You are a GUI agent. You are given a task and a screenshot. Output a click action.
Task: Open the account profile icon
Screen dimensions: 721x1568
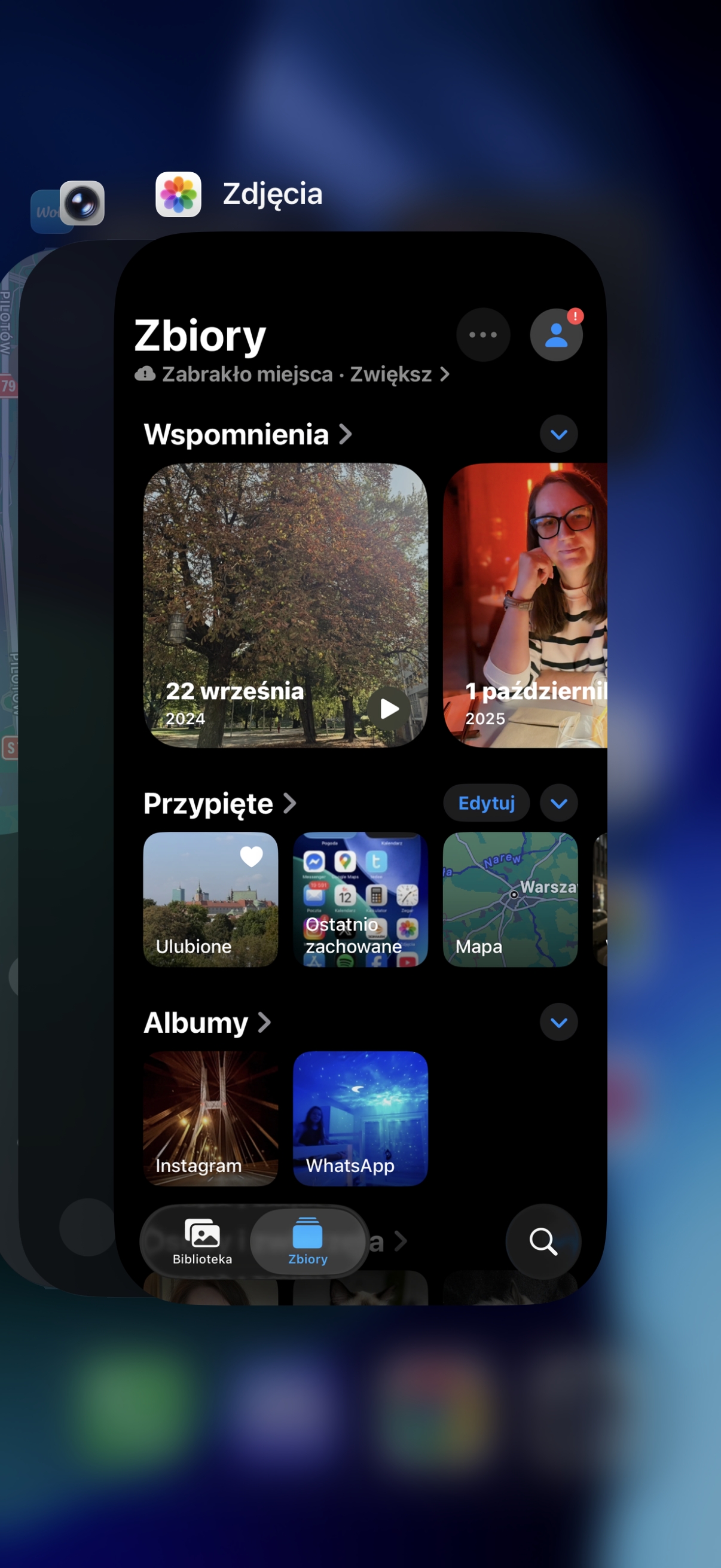pyautogui.click(x=556, y=335)
